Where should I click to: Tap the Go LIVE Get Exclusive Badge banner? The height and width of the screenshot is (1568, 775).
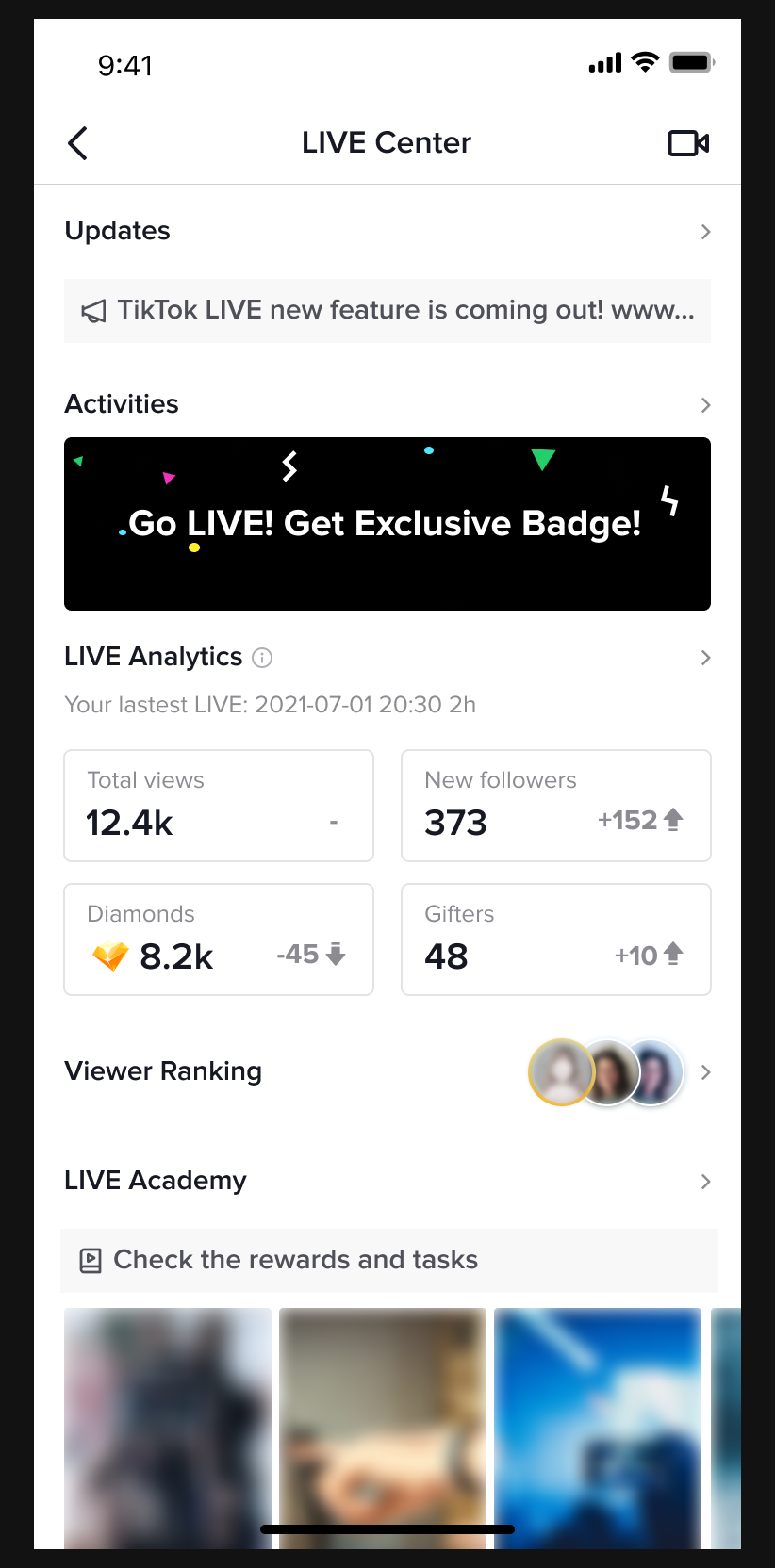(387, 523)
